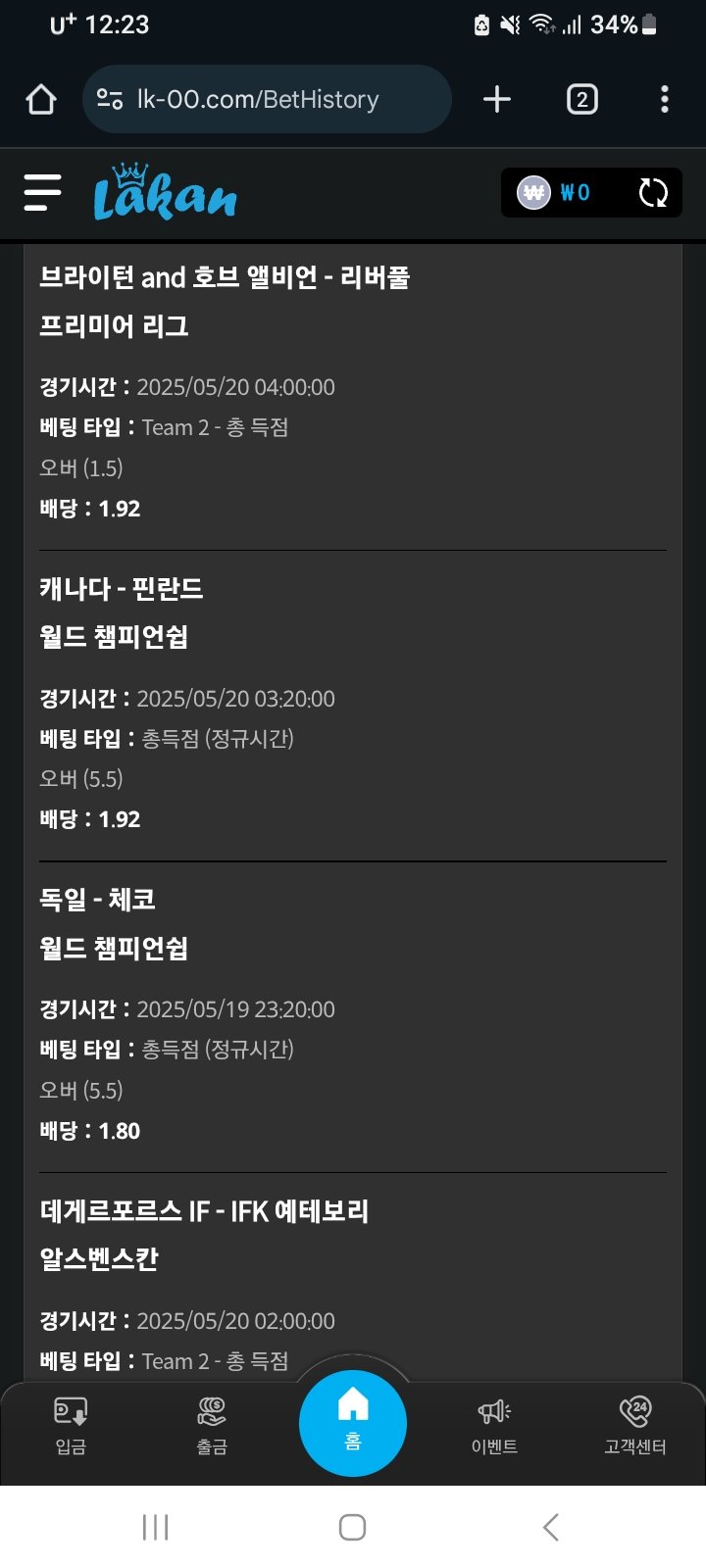Go to the 홈 home tab
Image resolution: width=706 pixels, height=1568 pixels.
[x=353, y=1421]
